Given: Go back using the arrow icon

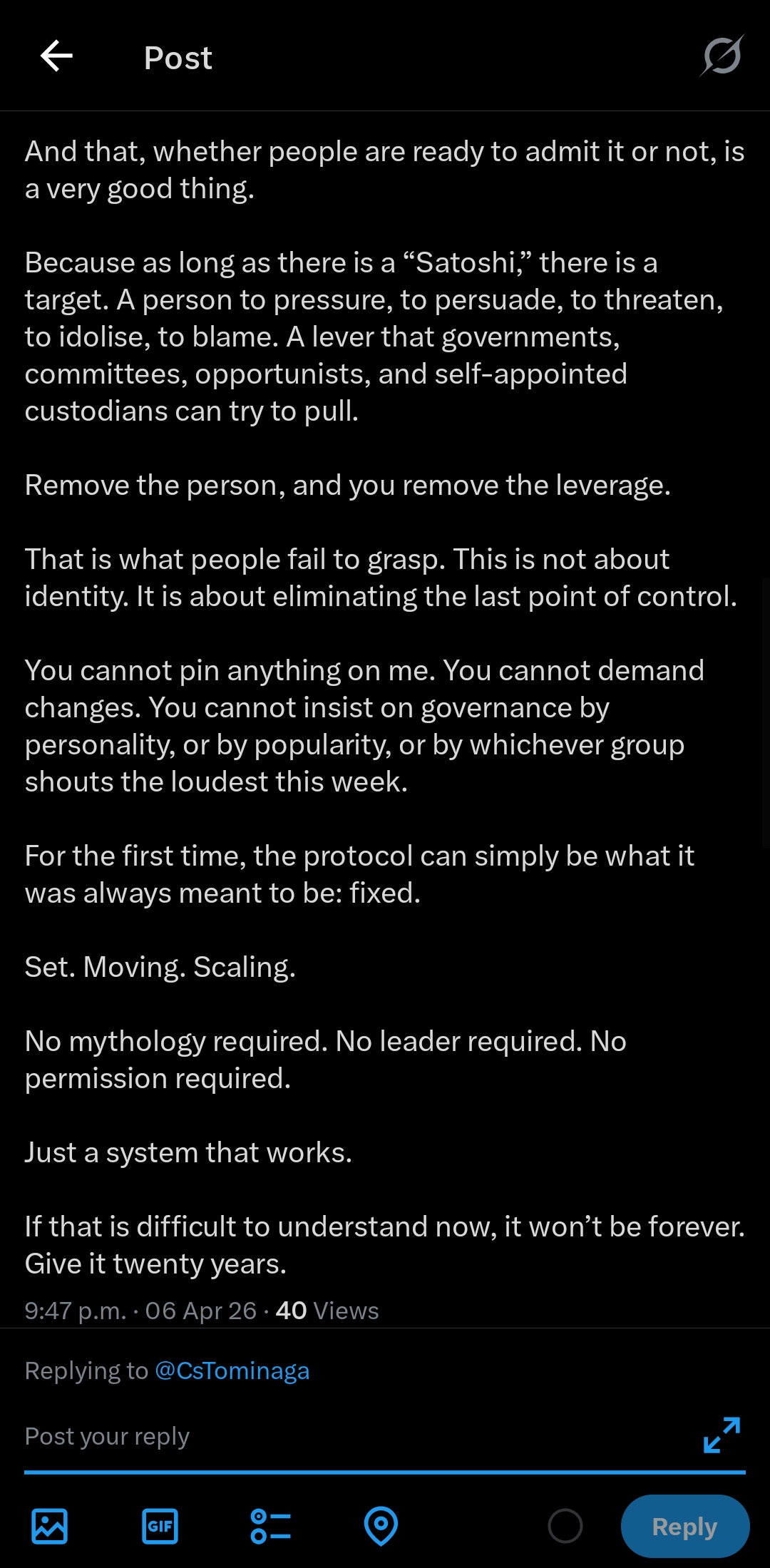Looking at the screenshot, I should point(56,56).
